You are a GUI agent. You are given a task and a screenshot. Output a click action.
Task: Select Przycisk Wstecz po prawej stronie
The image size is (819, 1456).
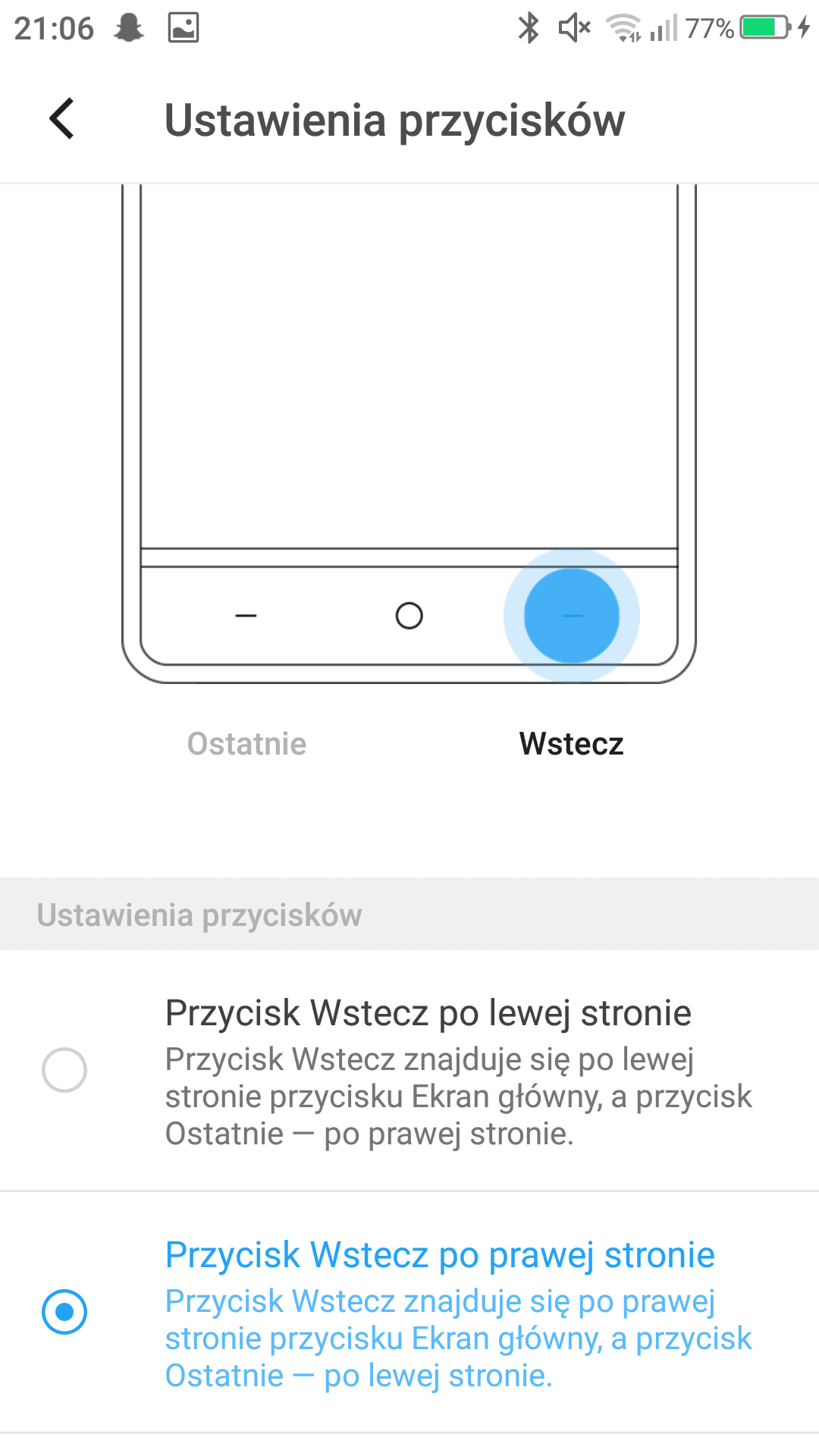click(64, 1312)
